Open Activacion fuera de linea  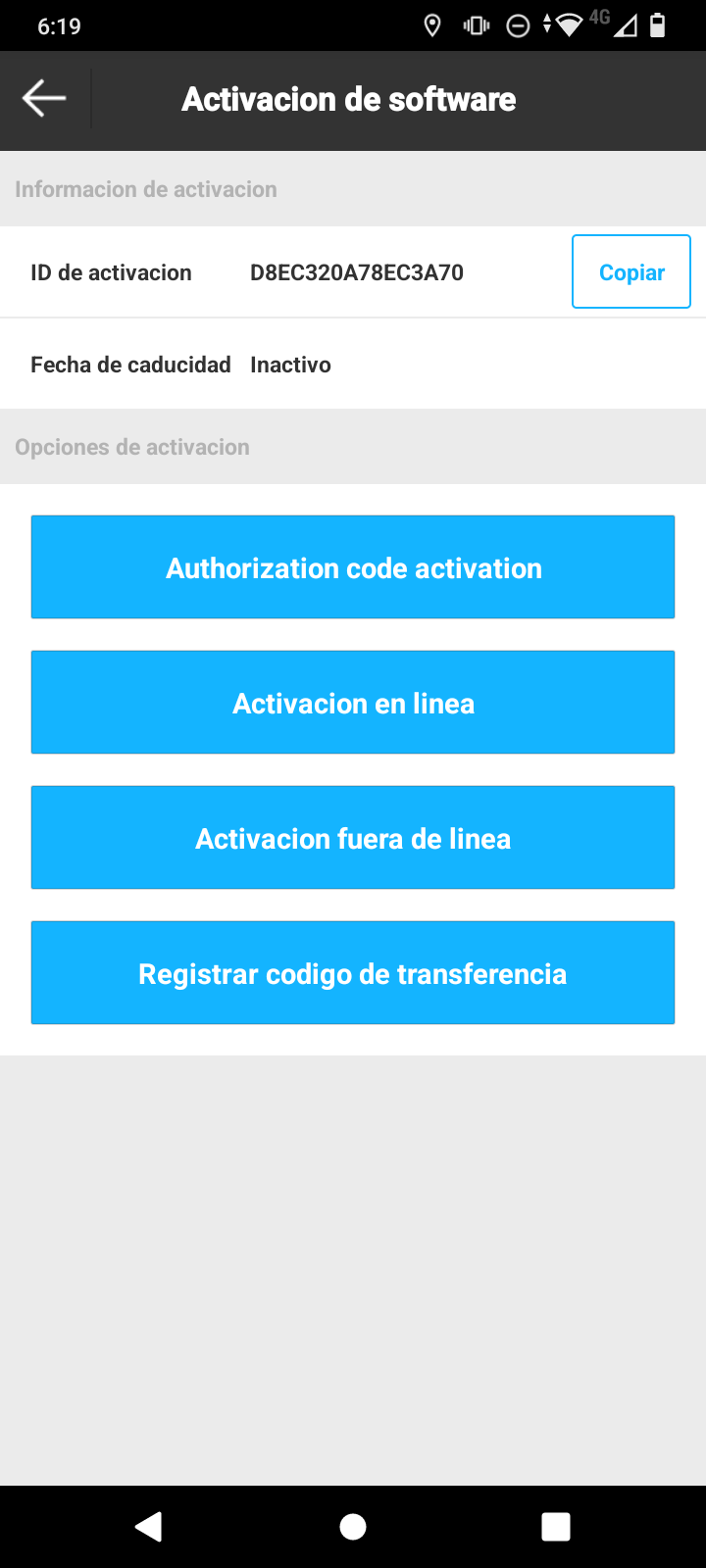tap(353, 838)
